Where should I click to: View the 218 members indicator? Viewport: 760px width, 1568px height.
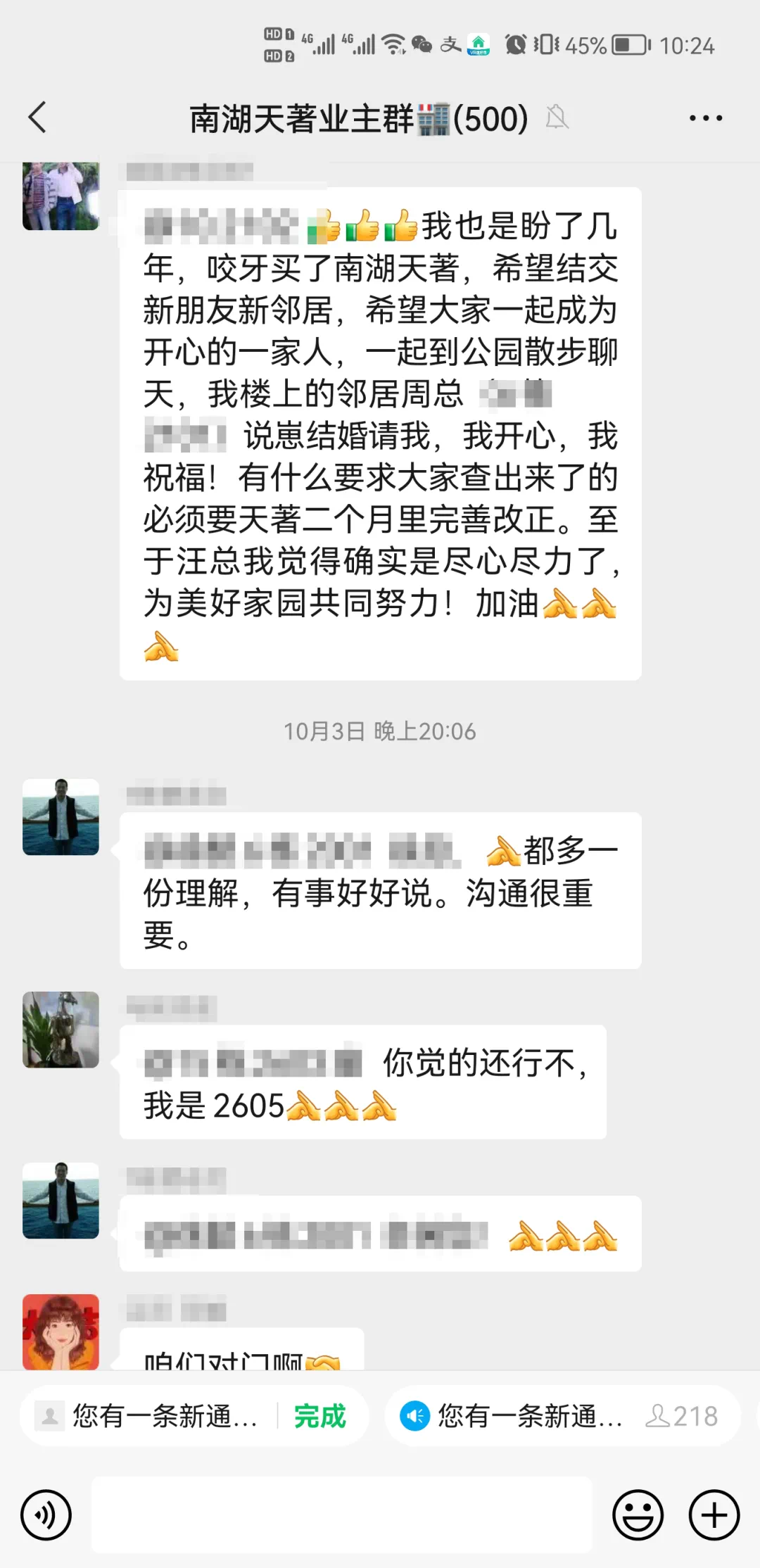tap(682, 1417)
